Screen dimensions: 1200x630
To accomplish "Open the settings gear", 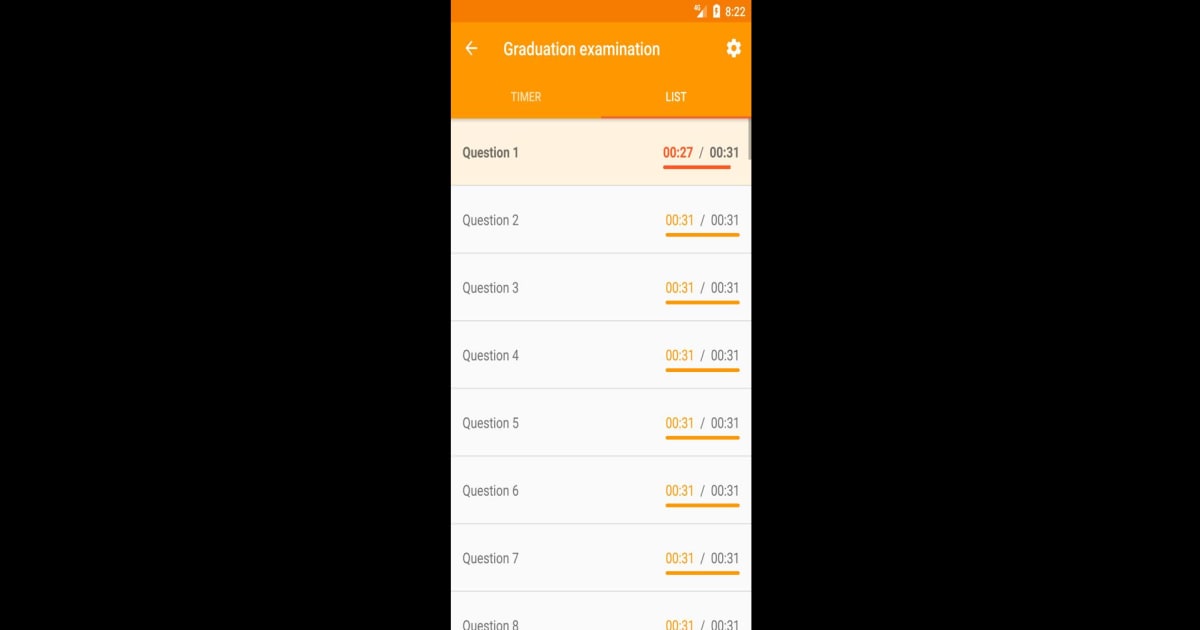I will pos(733,49).
